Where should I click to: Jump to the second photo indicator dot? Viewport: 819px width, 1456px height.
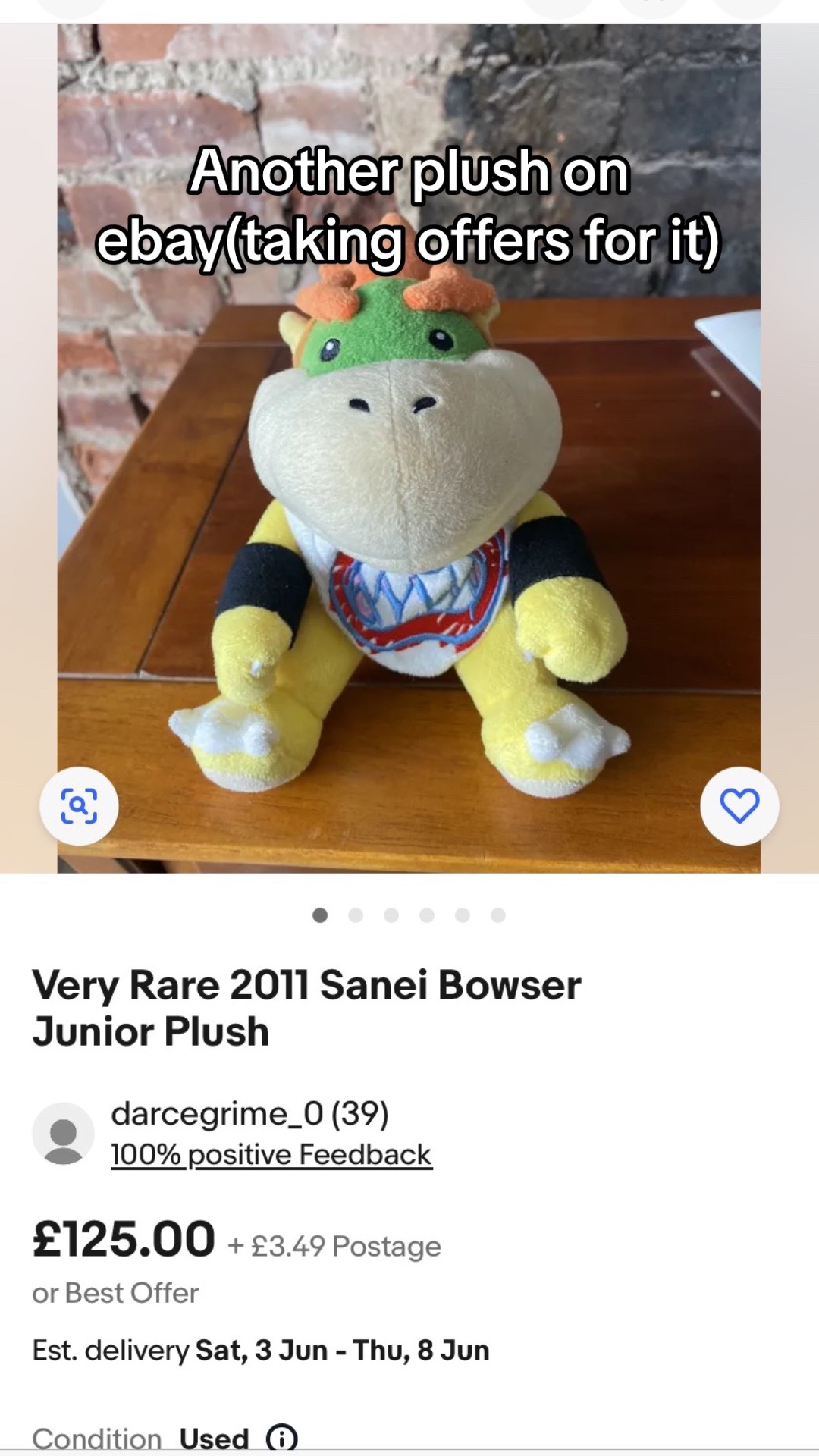click(356, 915)
